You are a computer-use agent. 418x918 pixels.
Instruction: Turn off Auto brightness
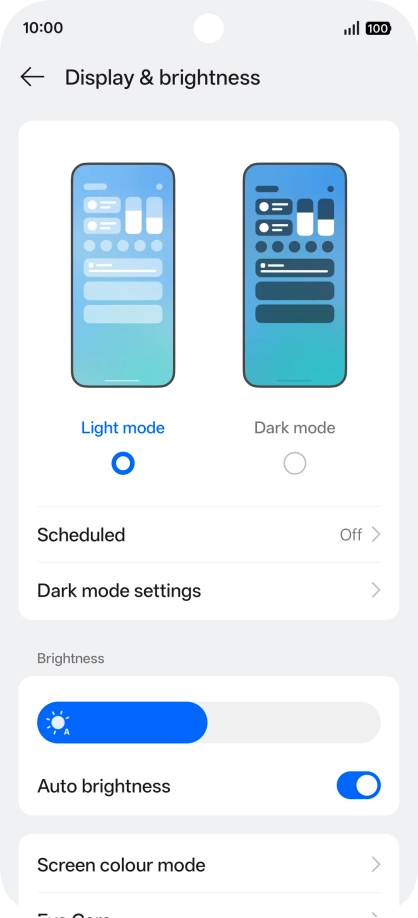[x=358, y=786]
